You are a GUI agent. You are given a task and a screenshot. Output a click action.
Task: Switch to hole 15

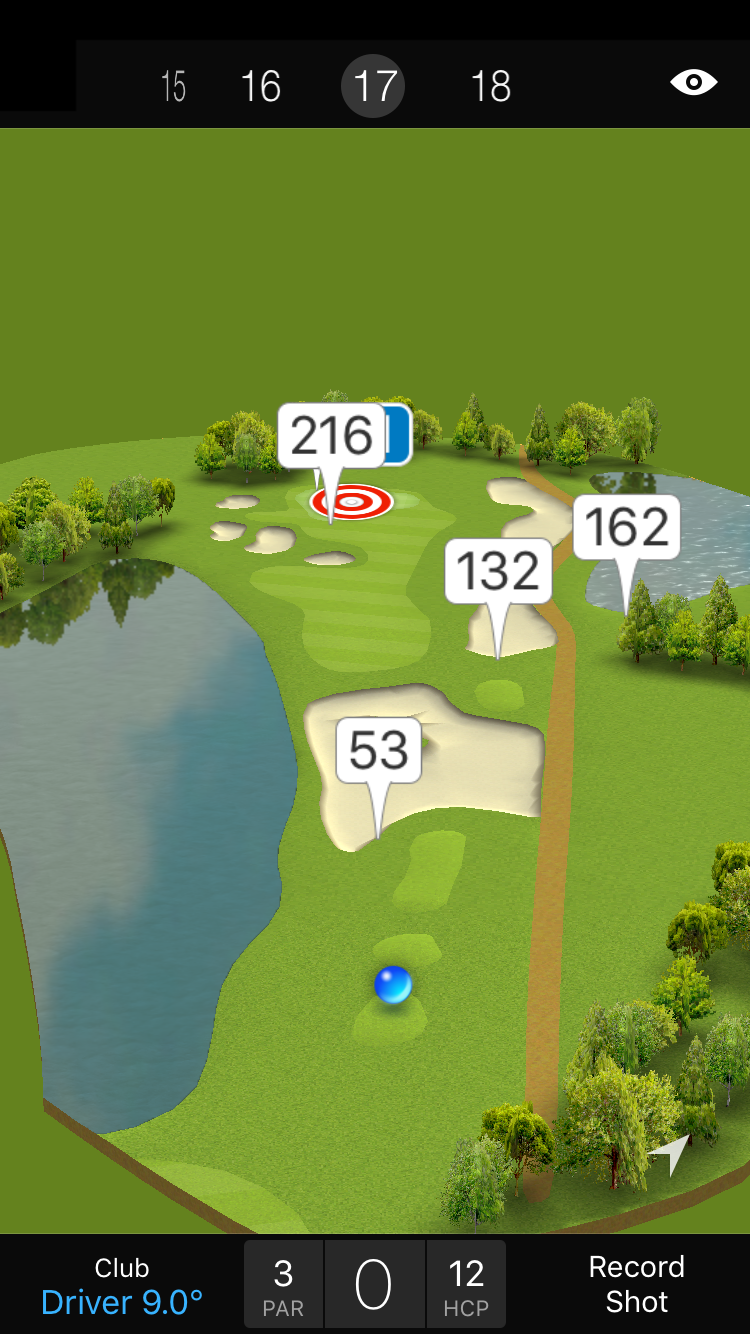tap(173, 87)
